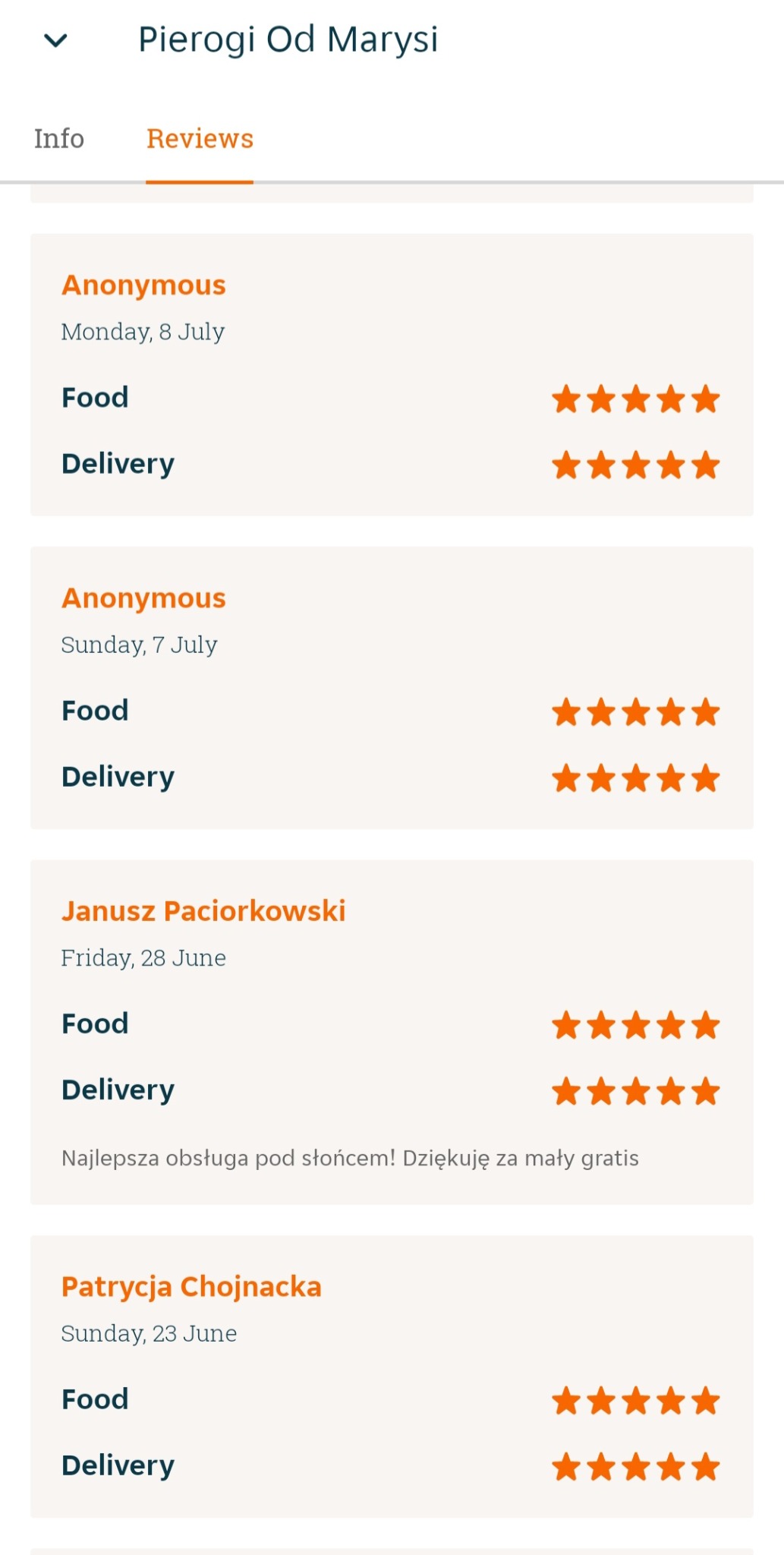
Task: Click the first star of Patrycja Chojnacka Food rating
Action: pos(568,1400)
